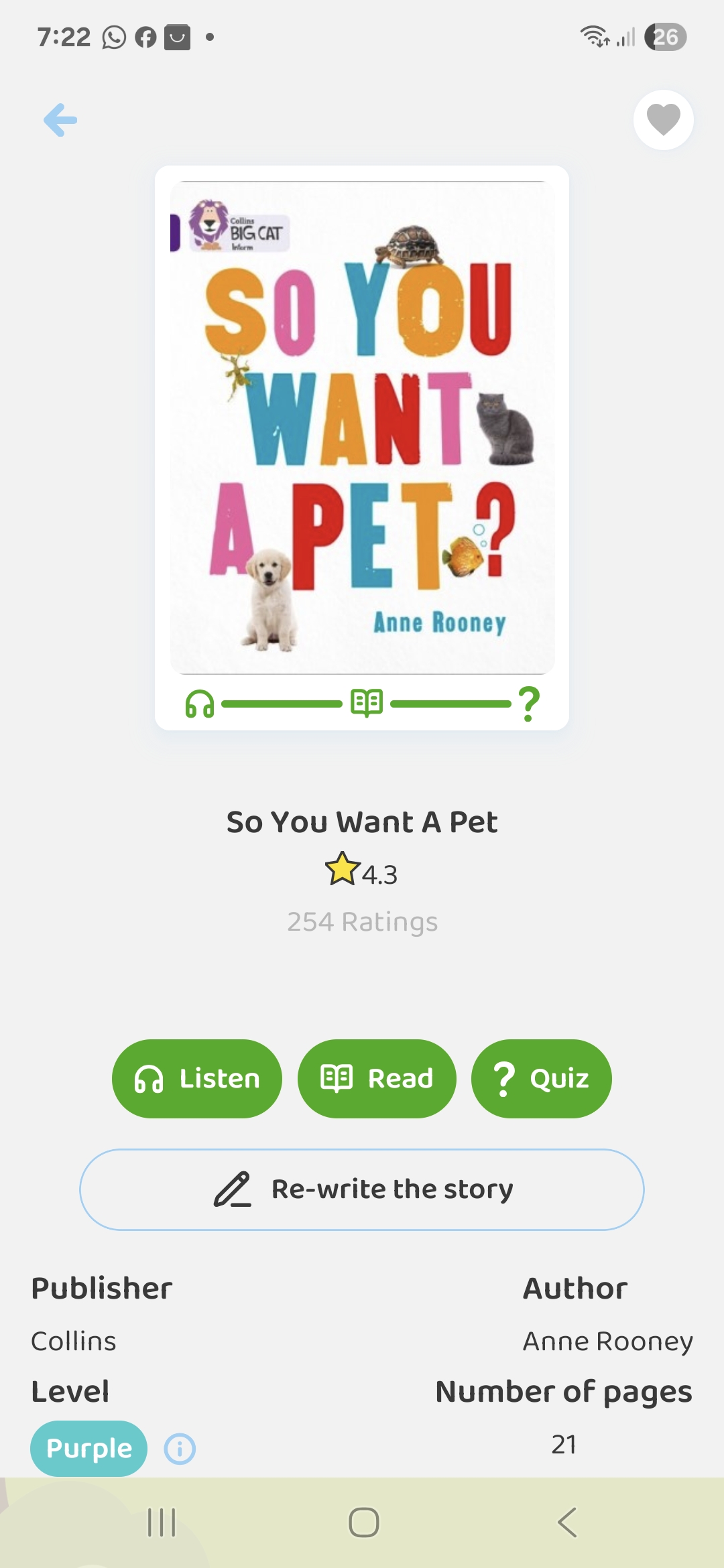Open recent apps from the navigation bar

162,1522
